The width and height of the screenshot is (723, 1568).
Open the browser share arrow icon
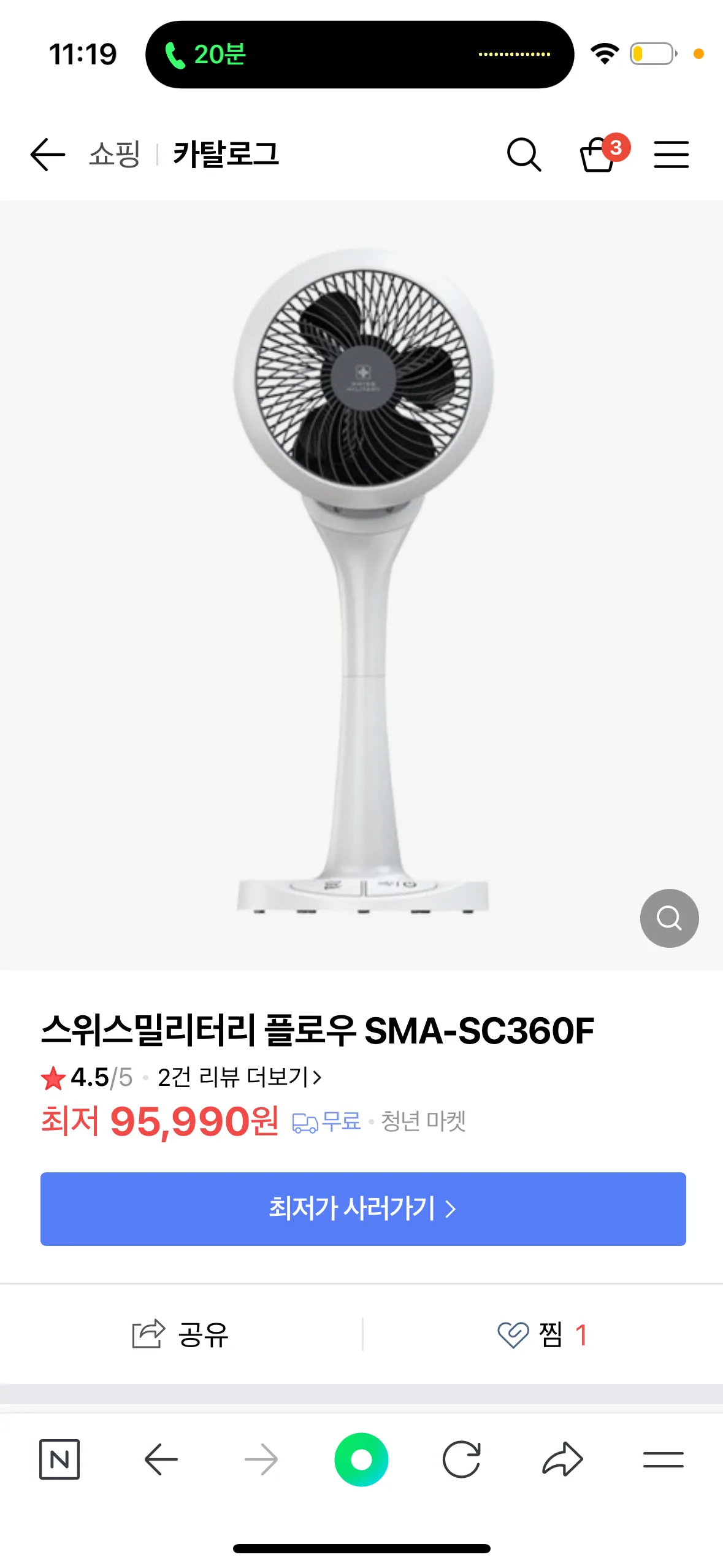pyautogui.click(x=562, y=1459)
